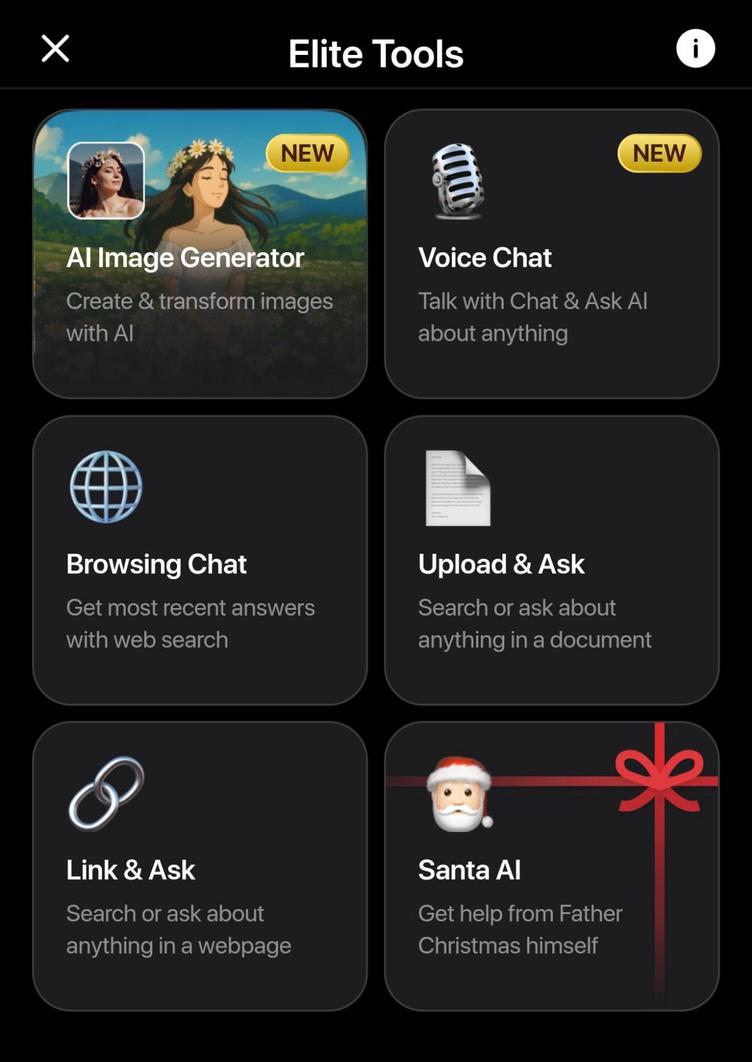Open the info icon in the top bar

tap(695, 47)
